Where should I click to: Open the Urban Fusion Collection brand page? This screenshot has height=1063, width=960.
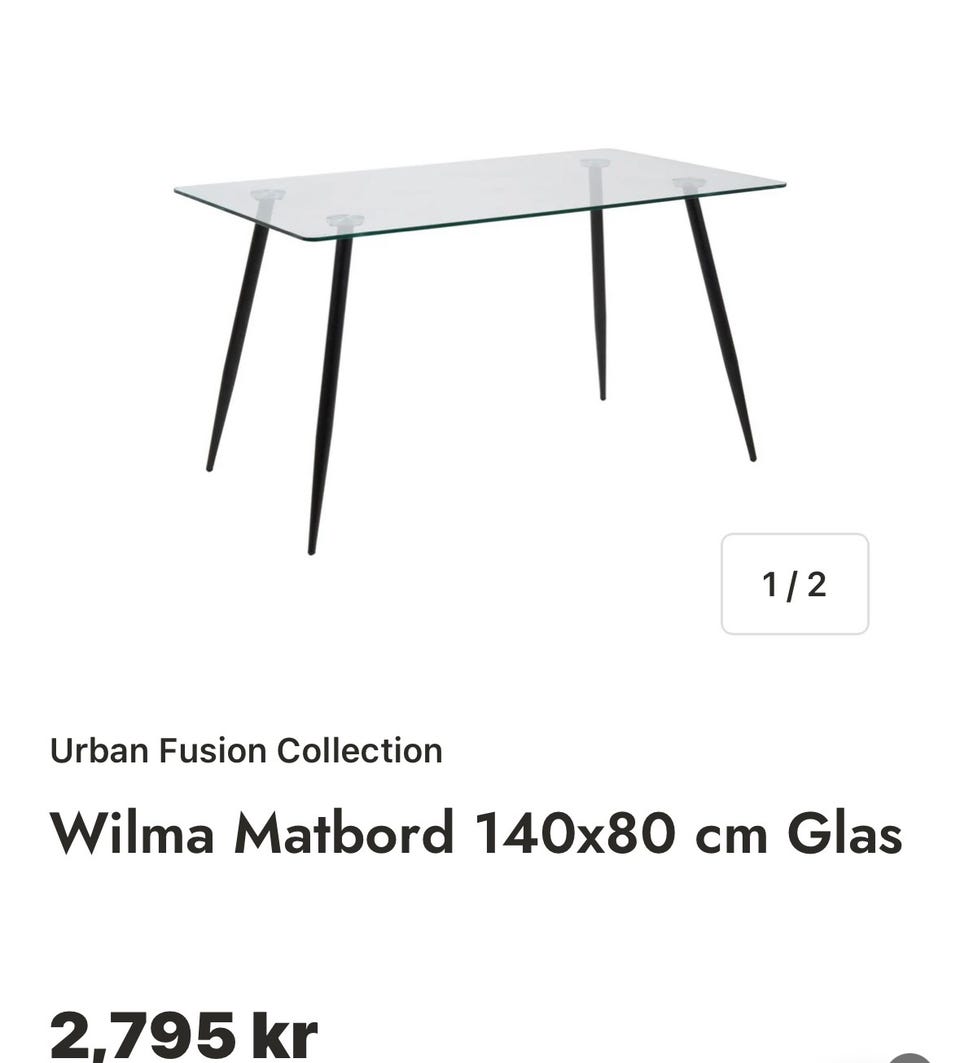(x=246, y=750)
